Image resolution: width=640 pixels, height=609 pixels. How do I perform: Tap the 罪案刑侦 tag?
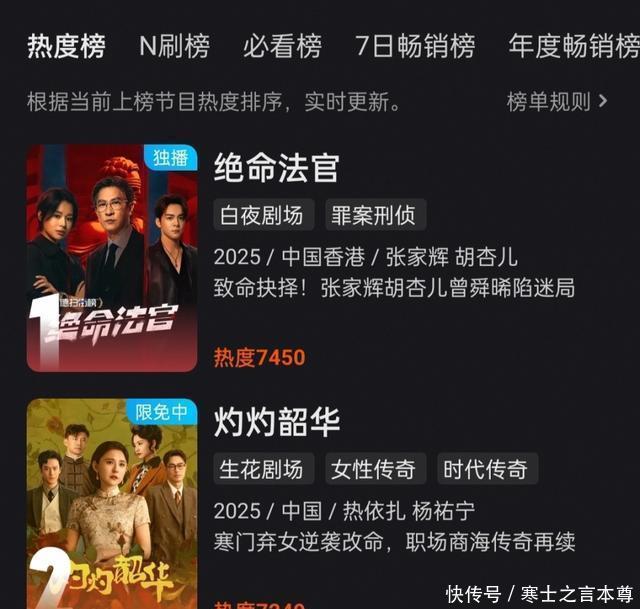click(376, 214)
